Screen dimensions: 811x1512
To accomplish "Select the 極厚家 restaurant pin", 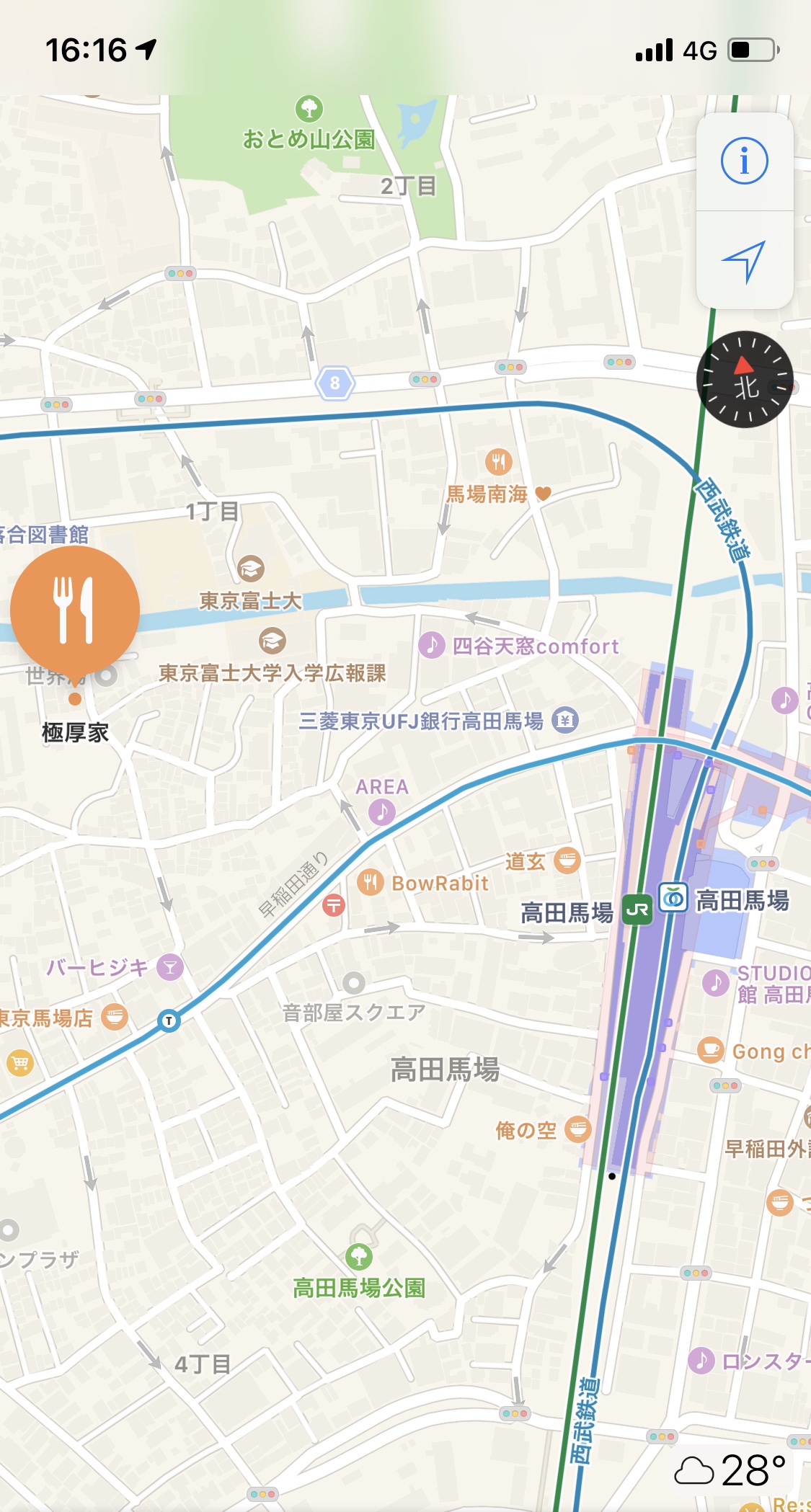I will (75, 611).
